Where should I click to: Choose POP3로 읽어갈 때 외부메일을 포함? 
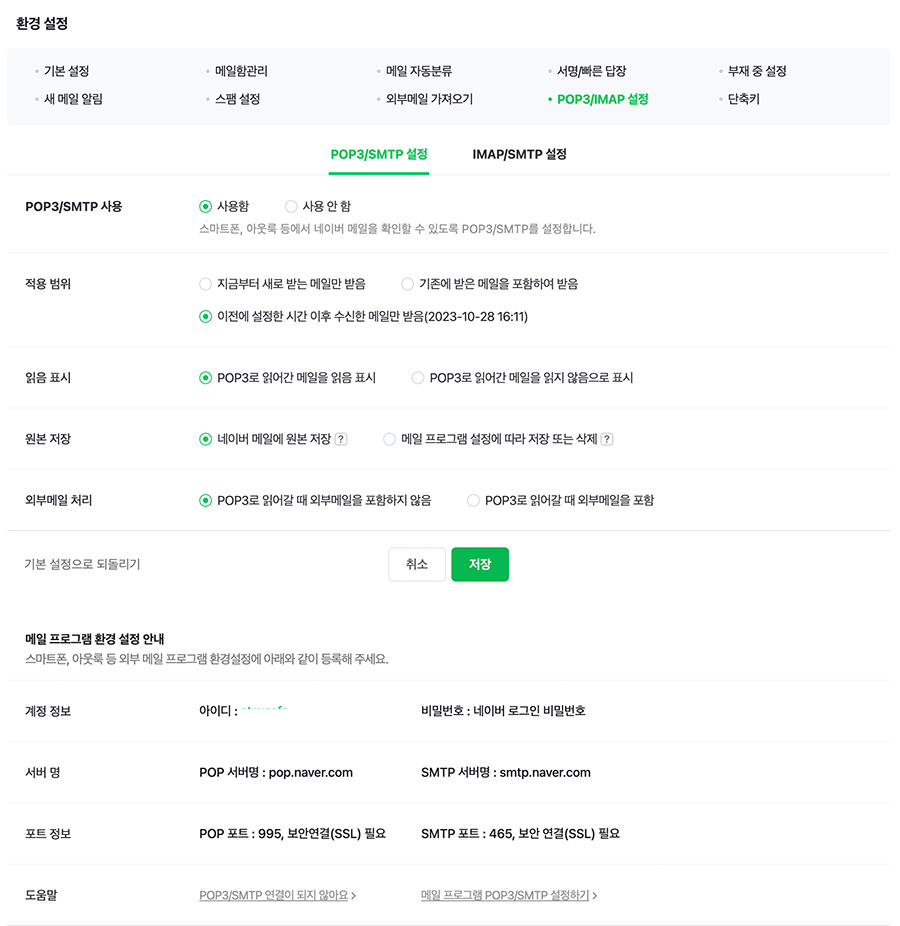474,500
